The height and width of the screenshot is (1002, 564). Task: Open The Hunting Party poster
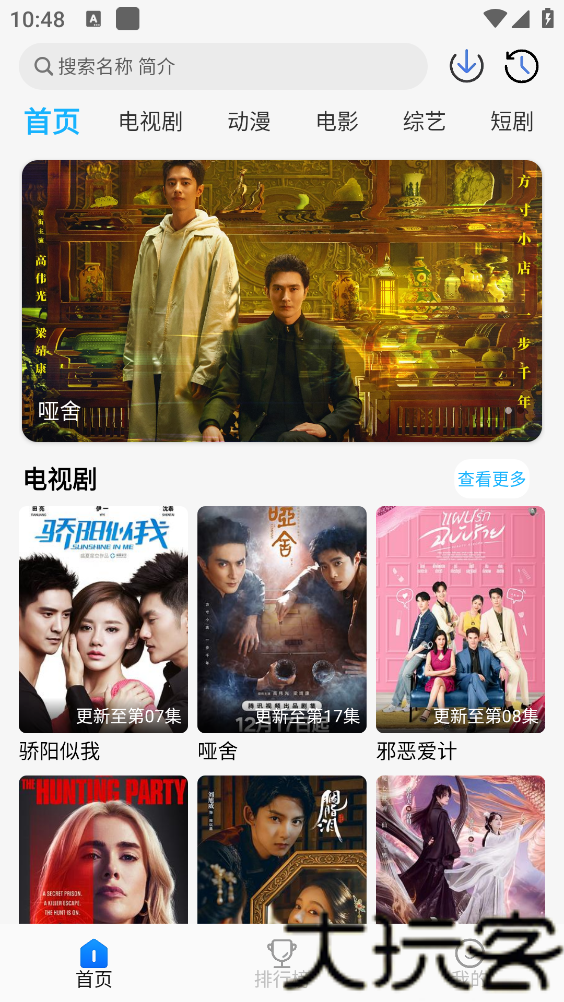[x=103, y=849]
